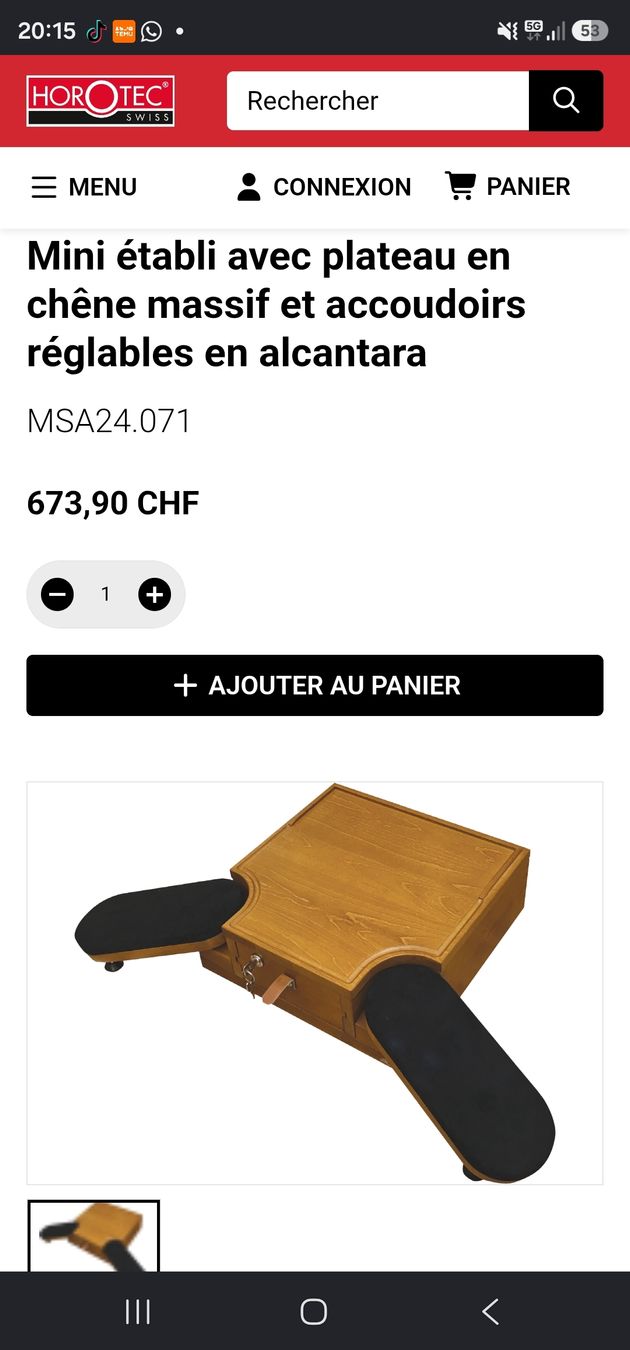Viewport: 630px width, 1350px height.
Task: Select the small product thumbnail below the image
Action: (93, 1236)
